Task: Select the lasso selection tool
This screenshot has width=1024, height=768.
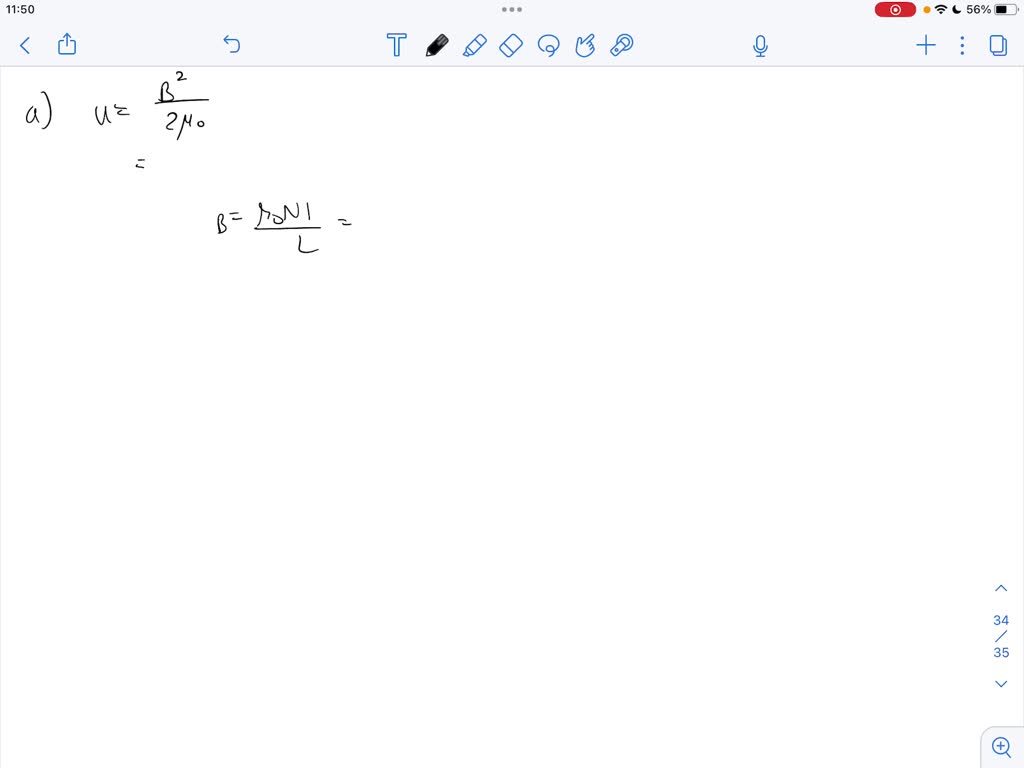Action: click(548, 45)
